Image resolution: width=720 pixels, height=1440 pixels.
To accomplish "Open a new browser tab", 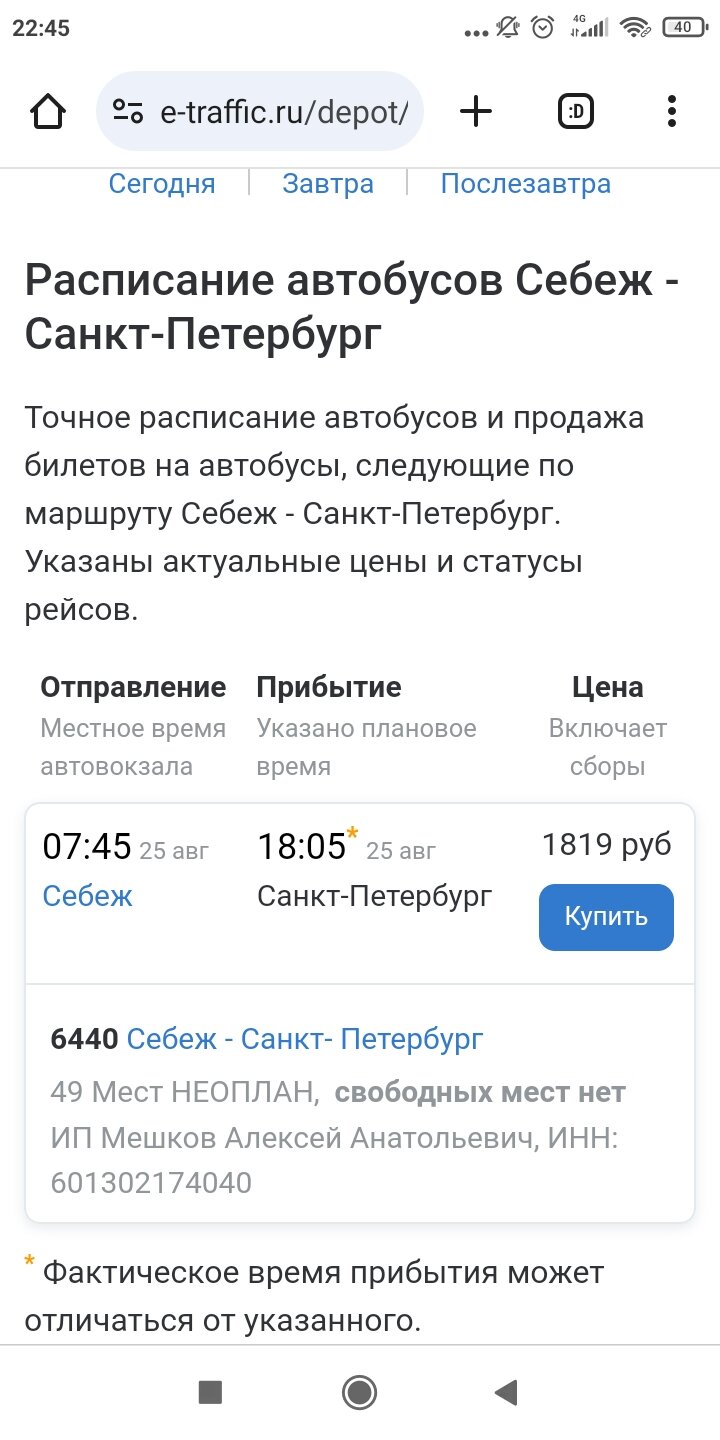I will [x=476, y=112].
